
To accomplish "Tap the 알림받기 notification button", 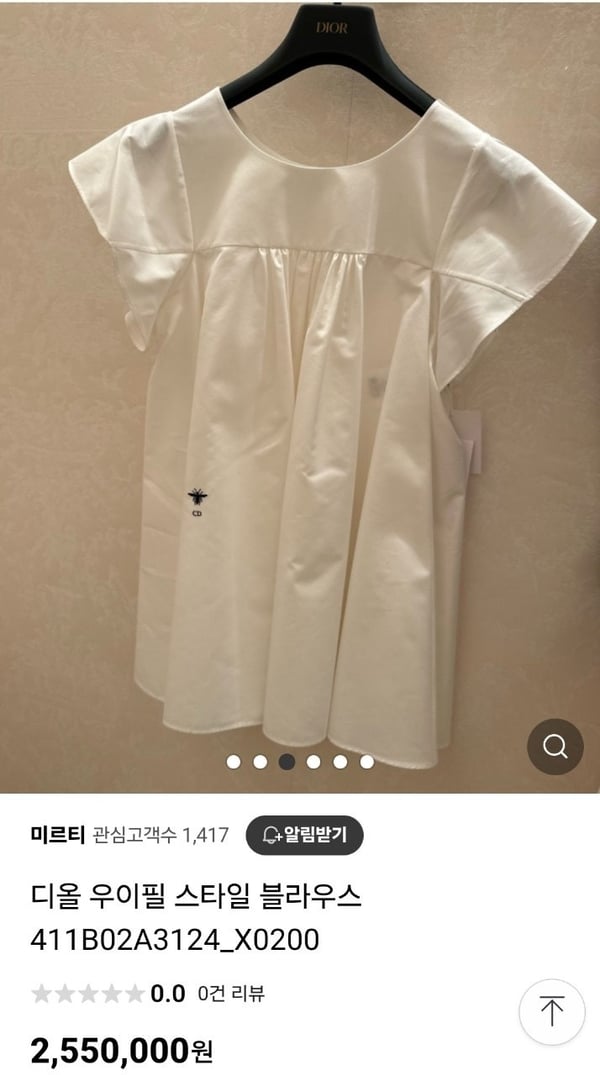I will point(304,834).
